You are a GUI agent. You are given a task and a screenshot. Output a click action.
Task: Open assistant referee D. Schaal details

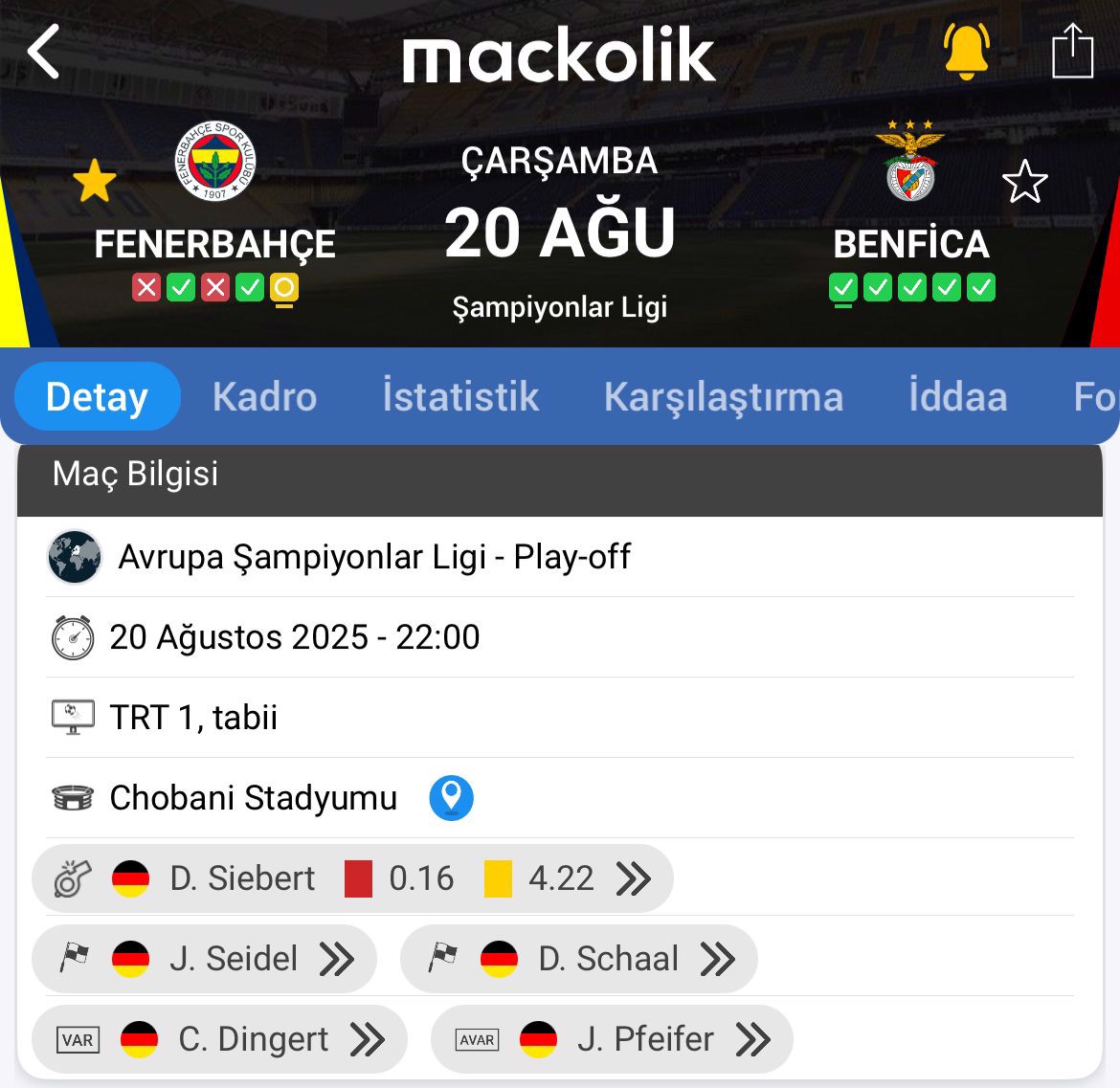[578, 959]
